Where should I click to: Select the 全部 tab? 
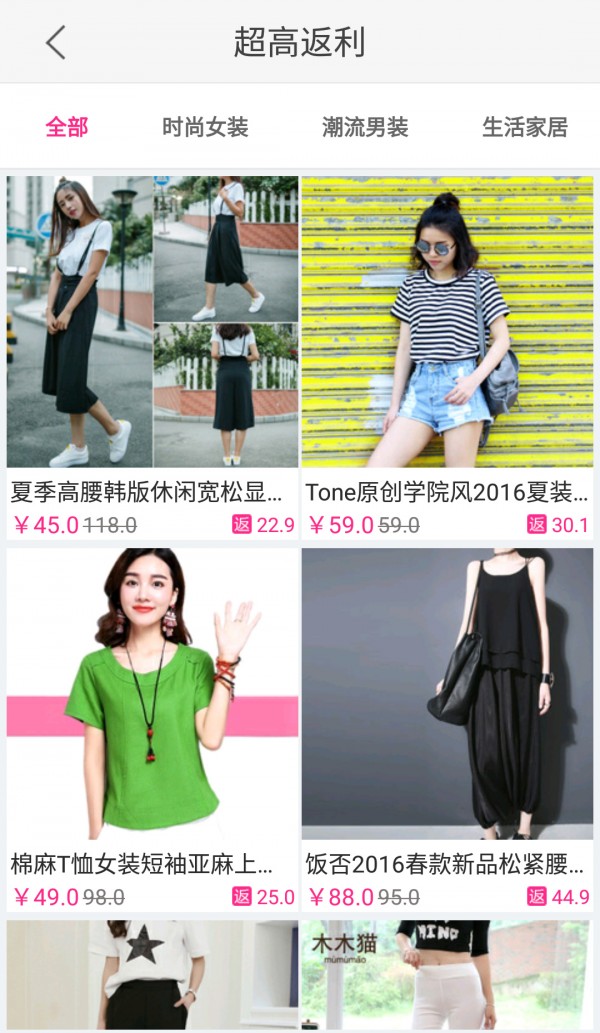(67, 127)
